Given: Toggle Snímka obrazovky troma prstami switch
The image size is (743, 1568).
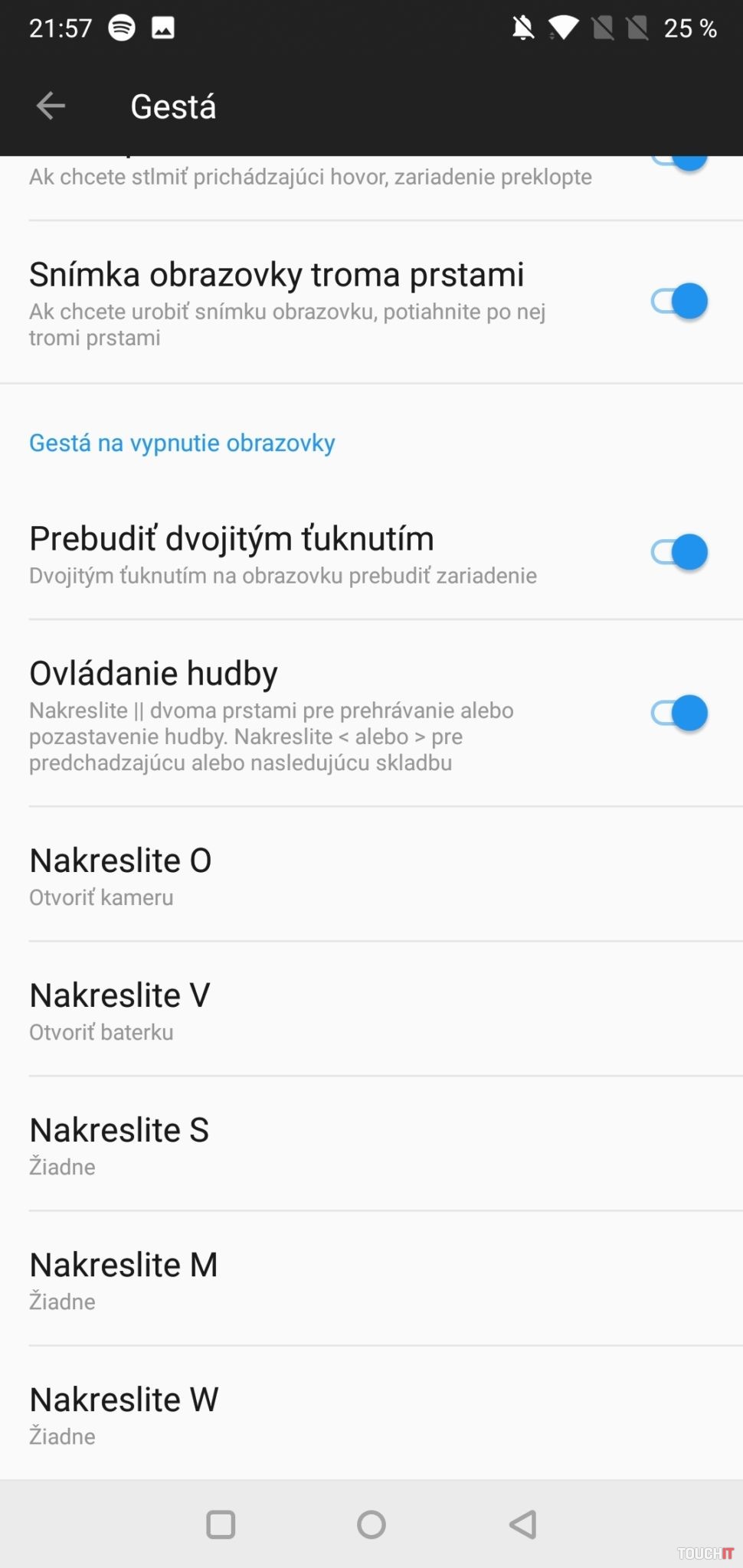Looking at the screenshot, I should point(679,302).
